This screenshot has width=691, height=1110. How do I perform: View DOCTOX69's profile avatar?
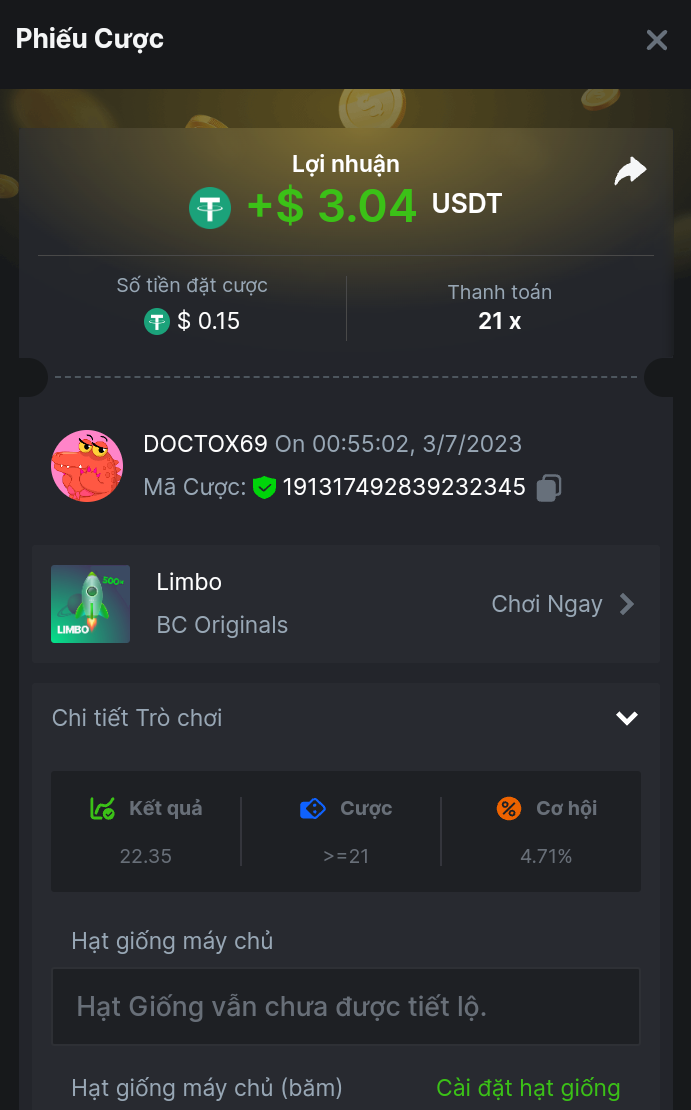[x=87, y=466]
